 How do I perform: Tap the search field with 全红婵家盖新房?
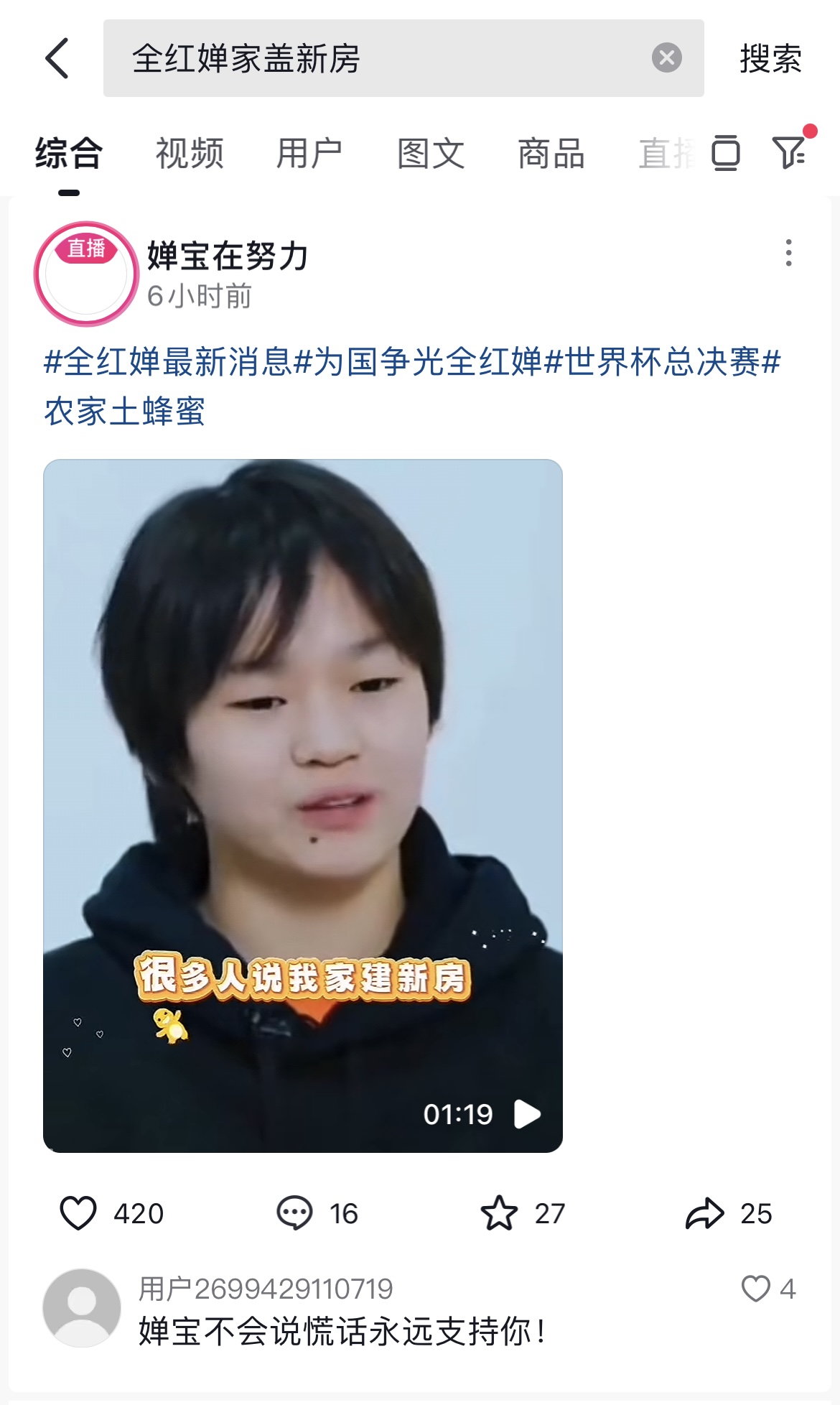(x=373, y=58)
